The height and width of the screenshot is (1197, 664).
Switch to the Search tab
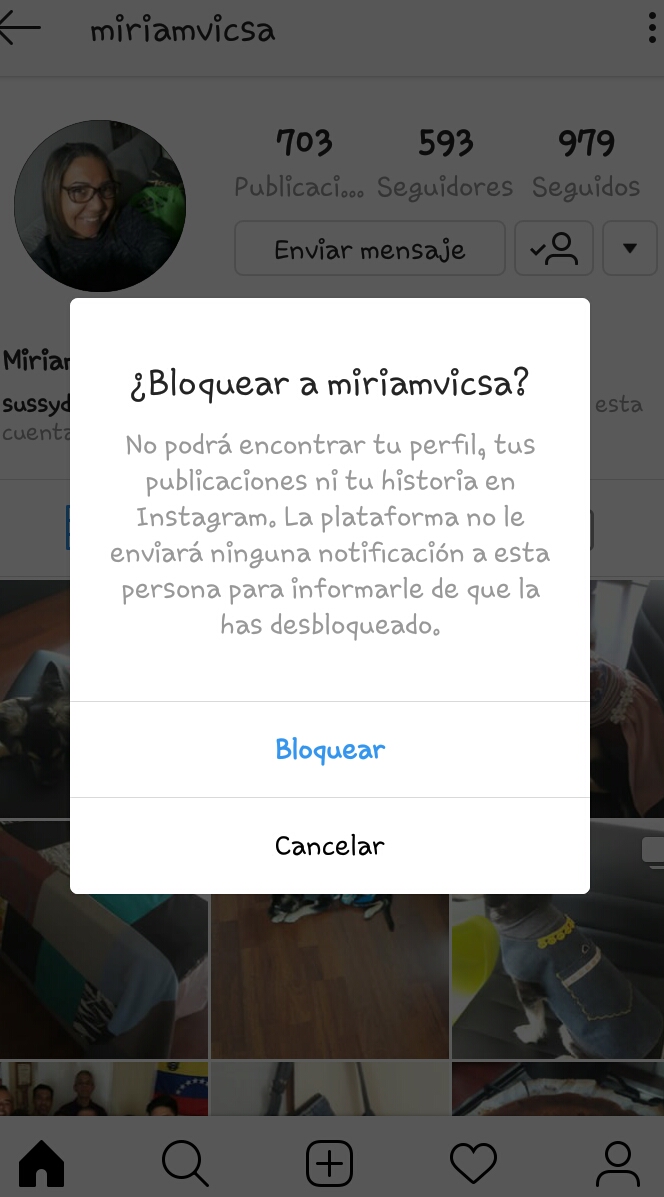coord(185,1164)
